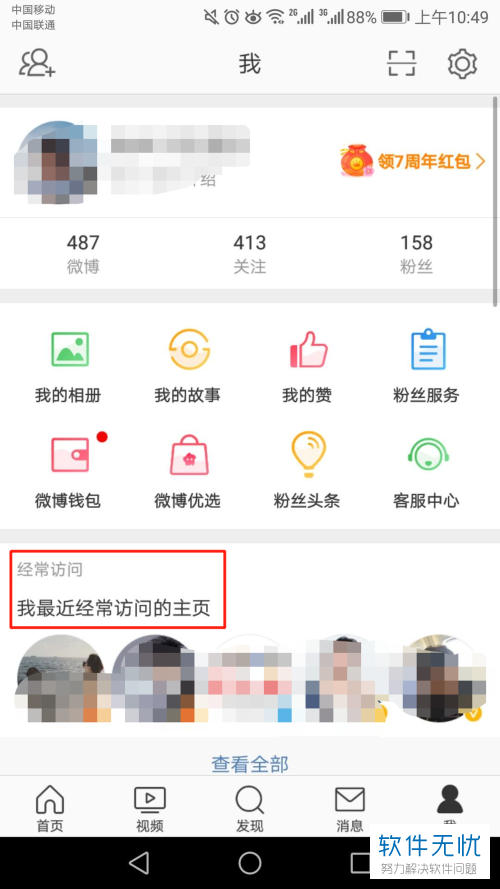
Task: Switch to the 视频 tab
Action: click(x=150, y=808)
